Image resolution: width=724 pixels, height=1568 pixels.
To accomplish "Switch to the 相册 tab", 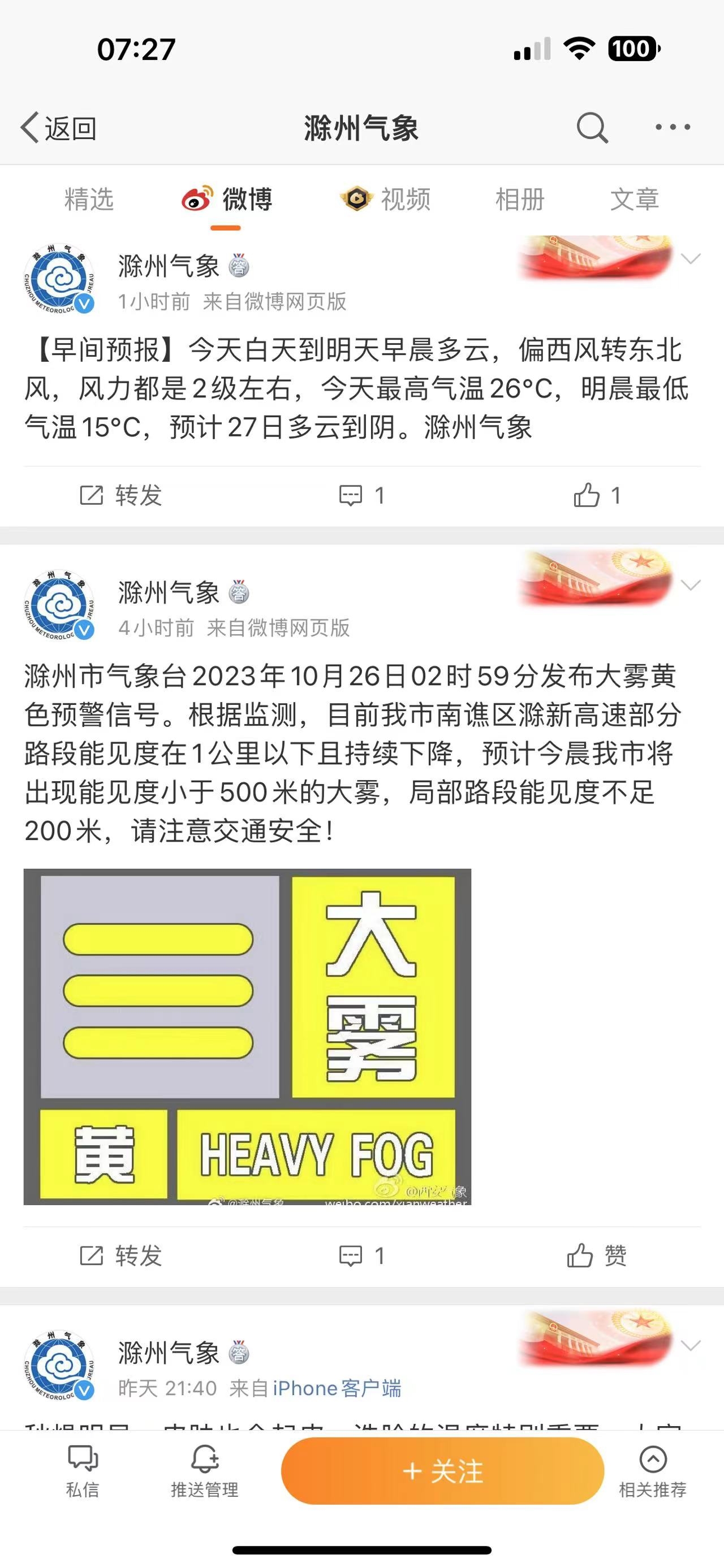I will (x=519, y=199).
